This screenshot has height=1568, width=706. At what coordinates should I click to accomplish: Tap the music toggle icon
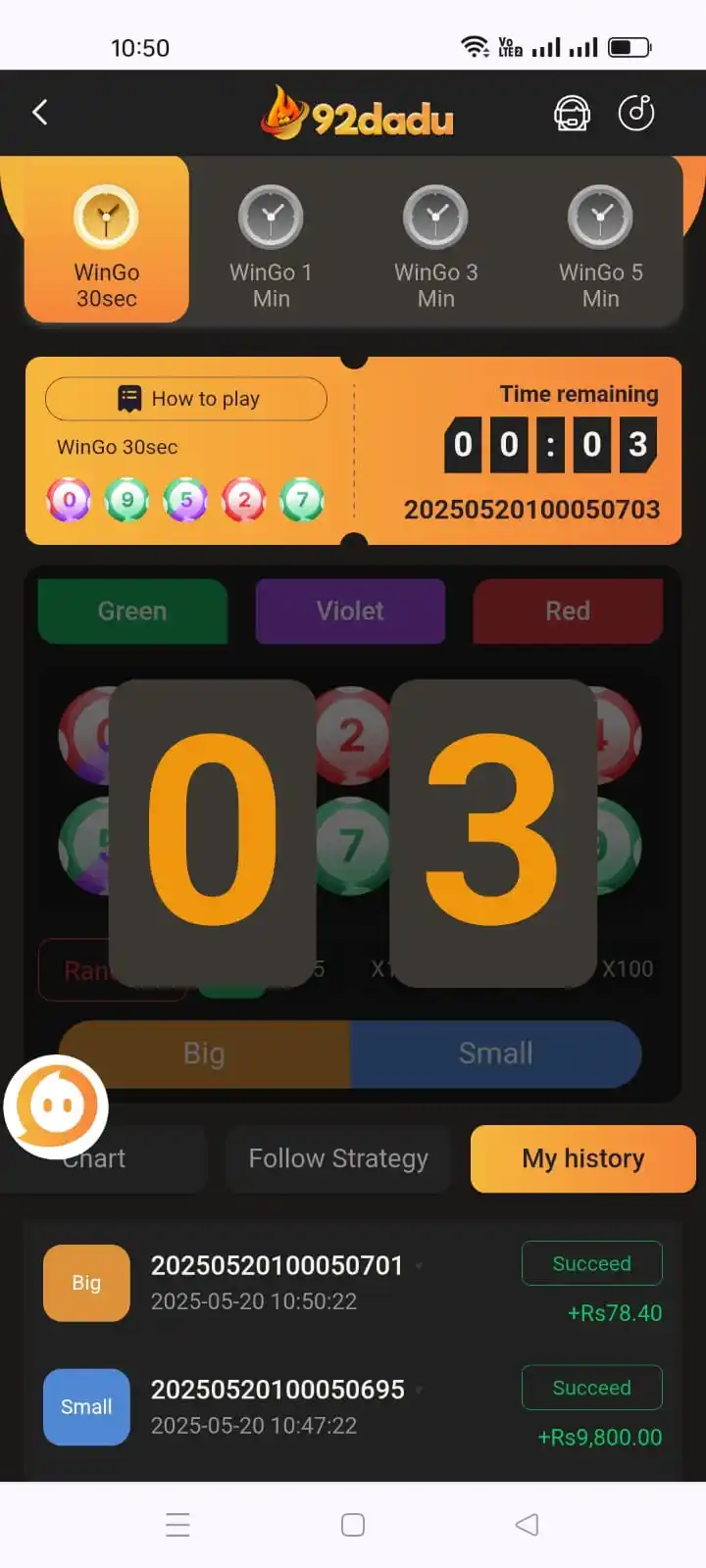[636, 113]
